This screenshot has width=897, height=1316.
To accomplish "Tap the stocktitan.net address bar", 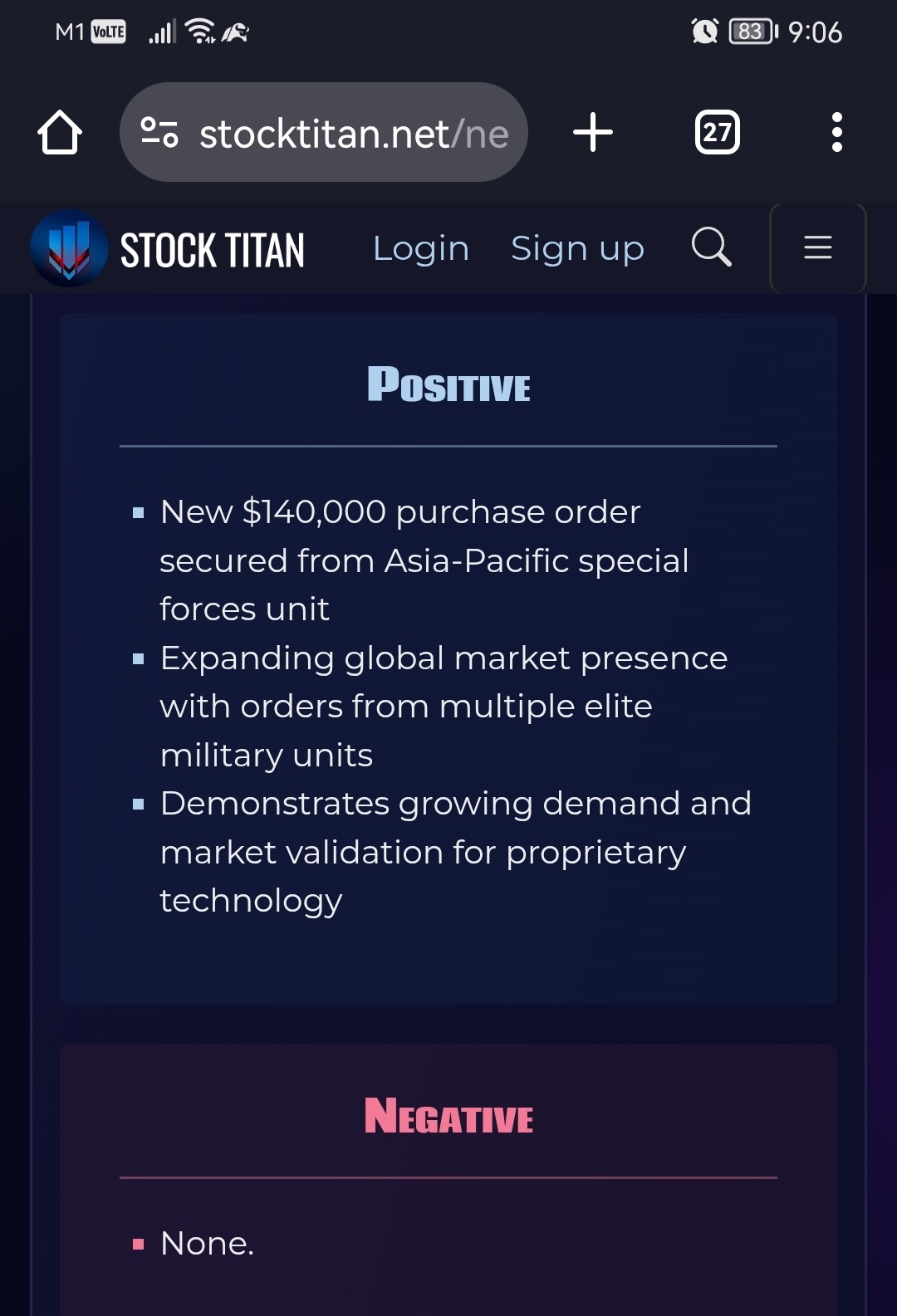I will pyautogui.click(x=353, y=133).
